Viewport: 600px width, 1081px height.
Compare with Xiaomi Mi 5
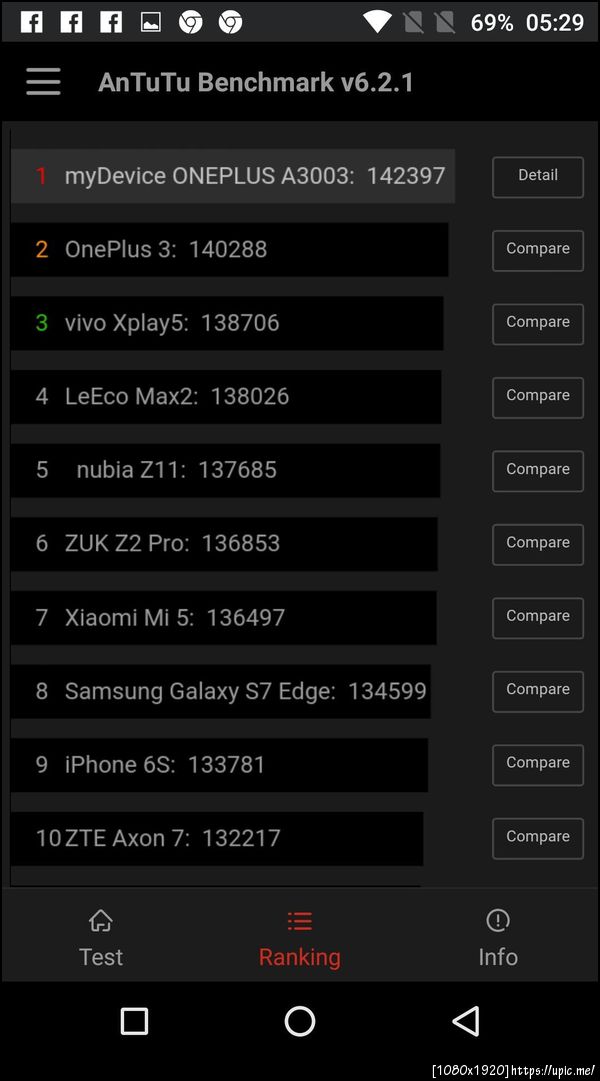pos(537,618)
